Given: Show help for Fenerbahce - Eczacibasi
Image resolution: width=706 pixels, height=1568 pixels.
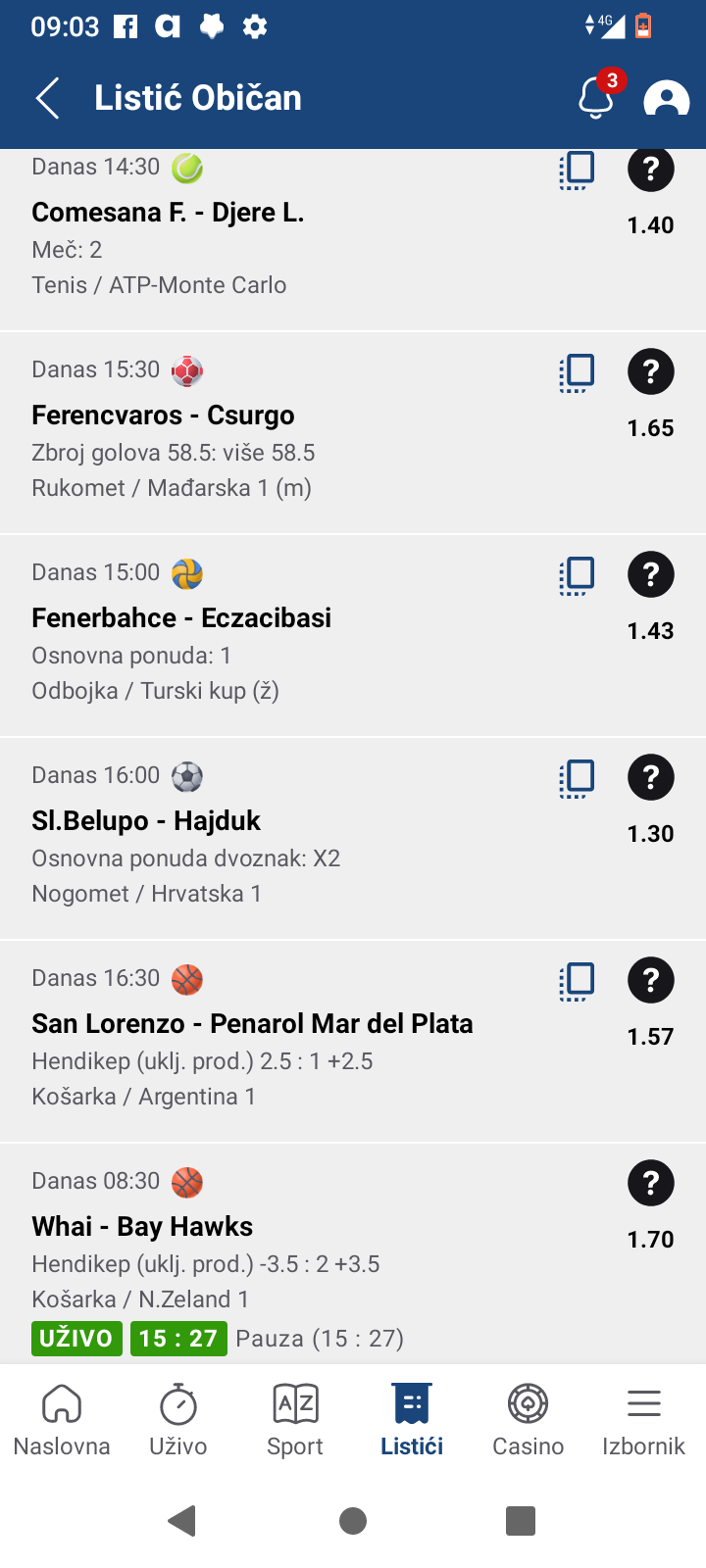Looking at the screenshot, I should (x=650, y=575).
